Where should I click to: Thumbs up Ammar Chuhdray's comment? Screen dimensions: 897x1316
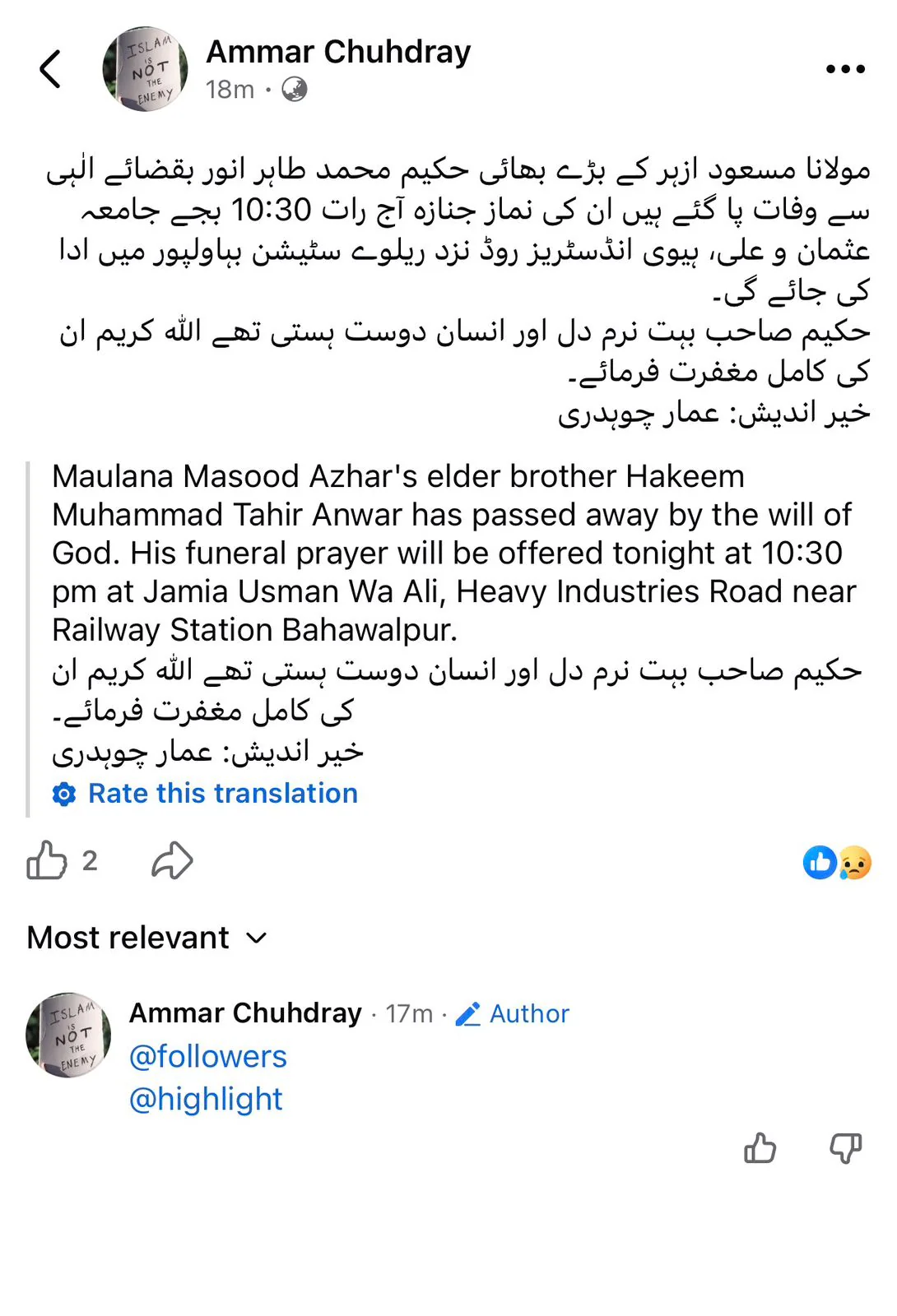760,1147
